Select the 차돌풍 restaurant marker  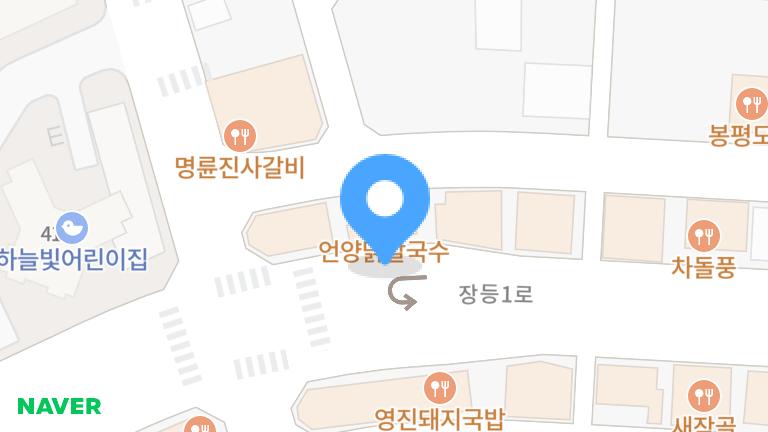[704, 237]
